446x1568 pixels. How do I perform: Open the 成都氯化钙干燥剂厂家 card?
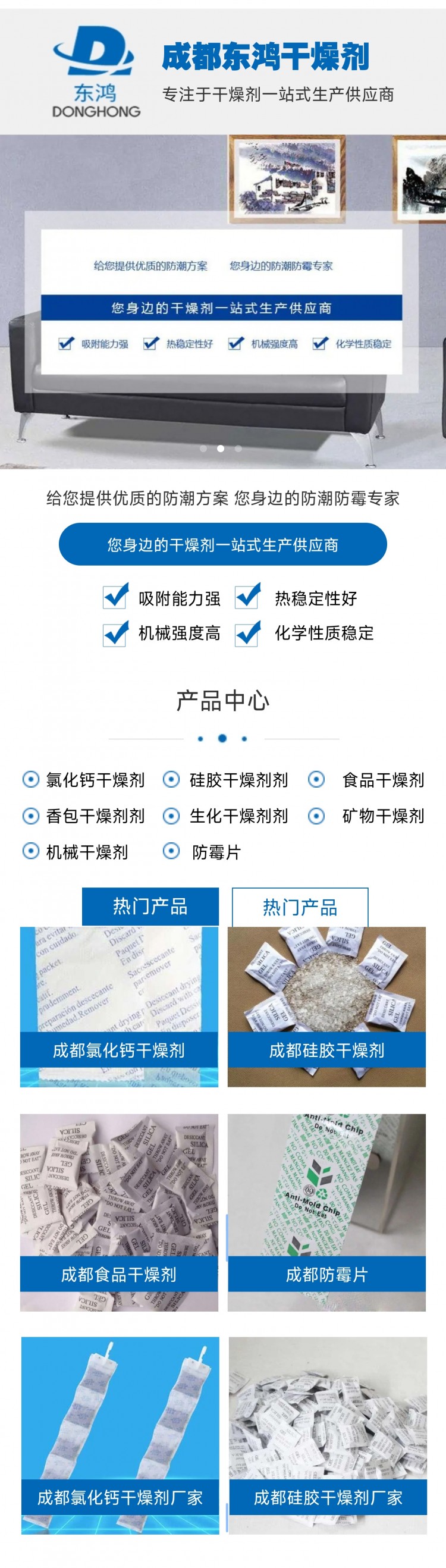tap(120, 1435)
